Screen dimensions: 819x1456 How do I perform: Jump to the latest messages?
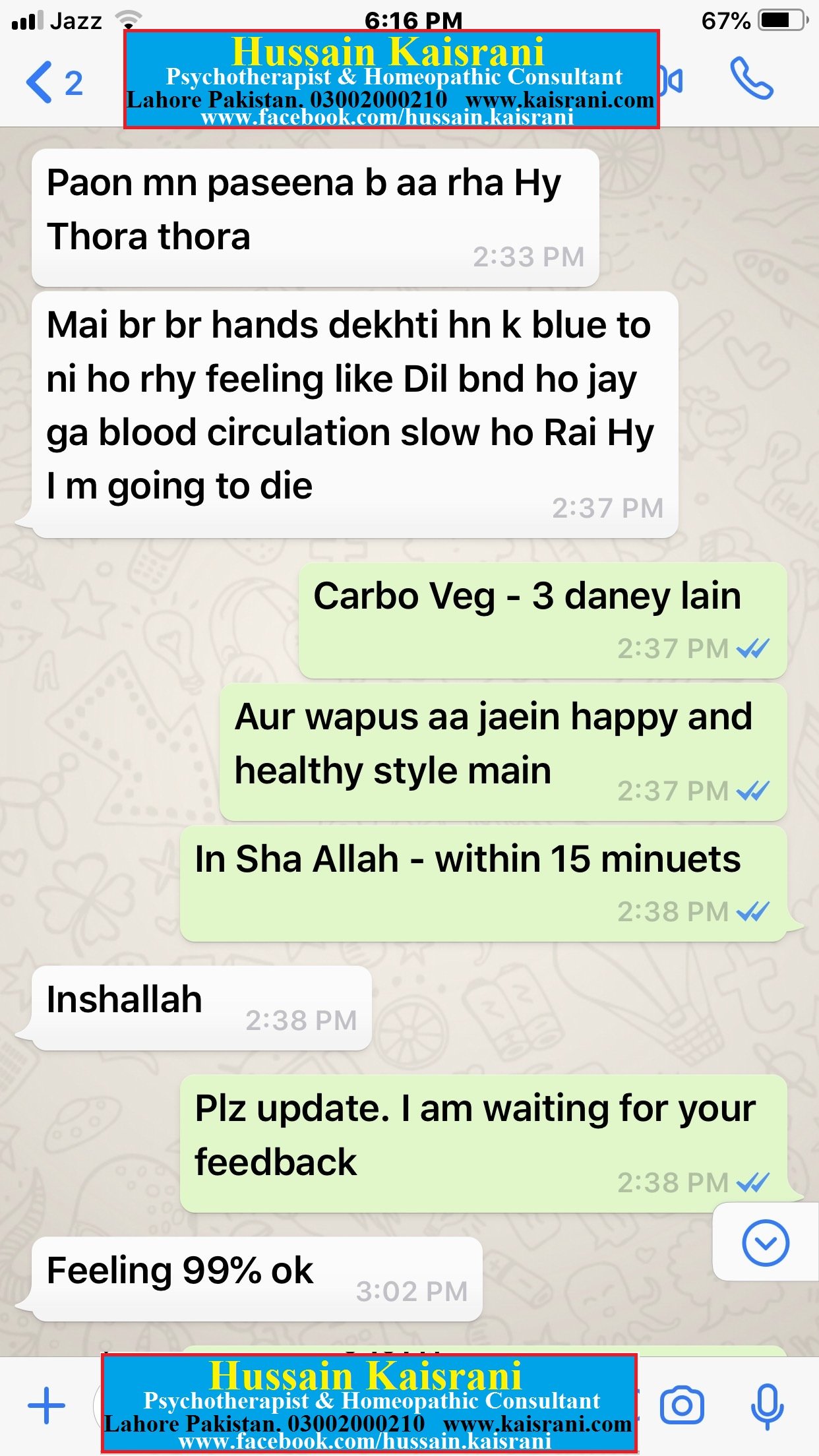tap(765, 1243)
